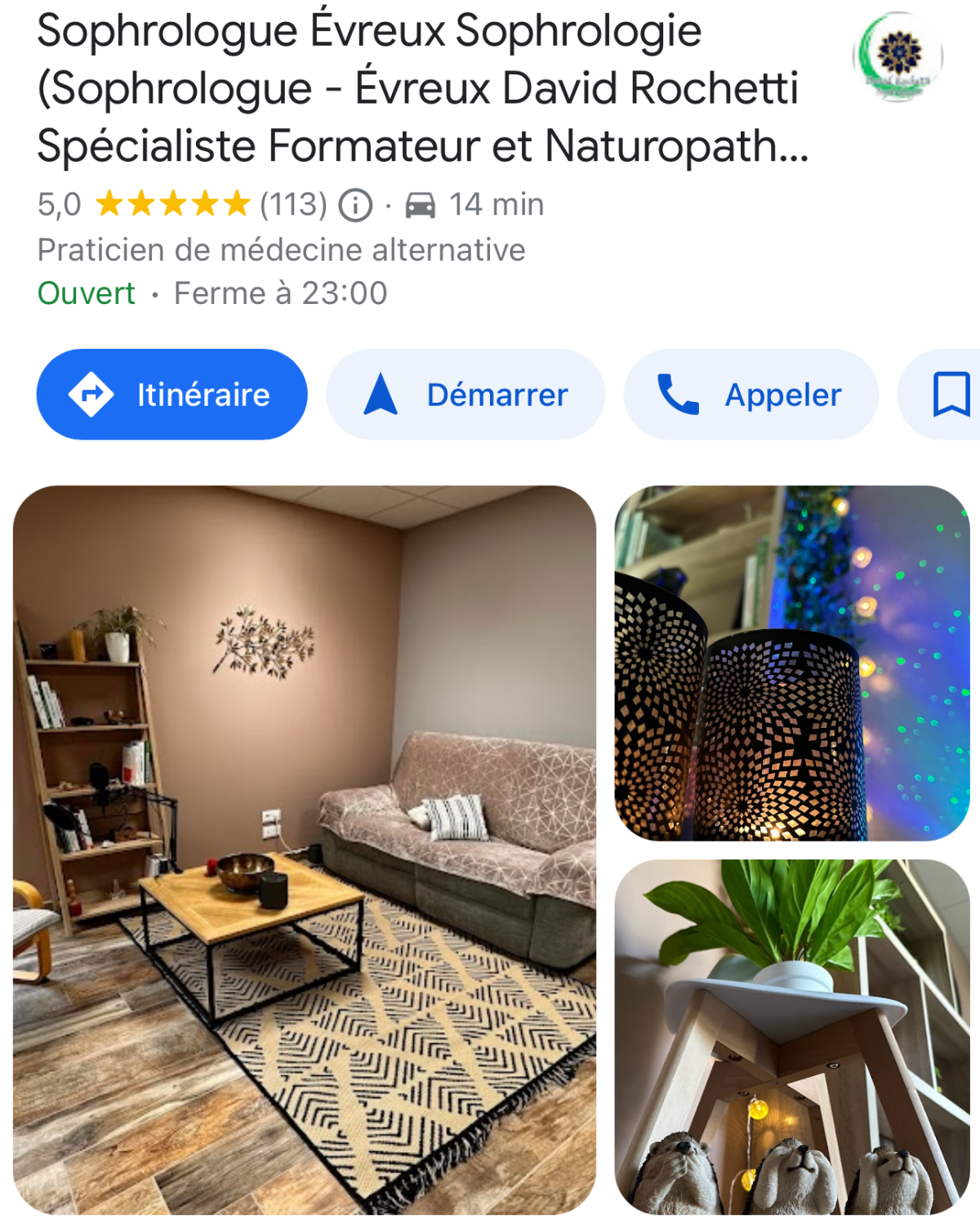
Task: Open the plant on stool photo
Action: click(791, 1036)
